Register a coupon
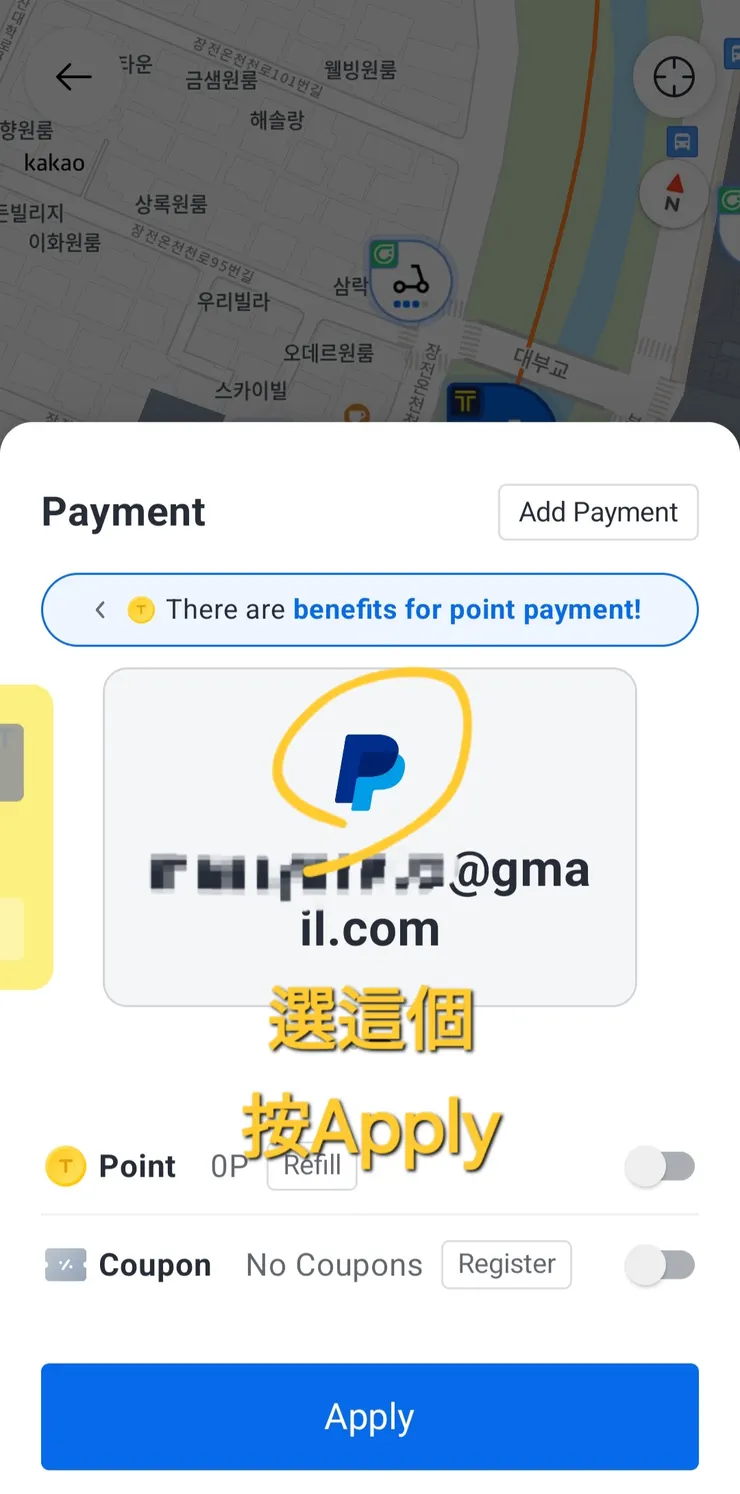 [x=506, y=1265]
